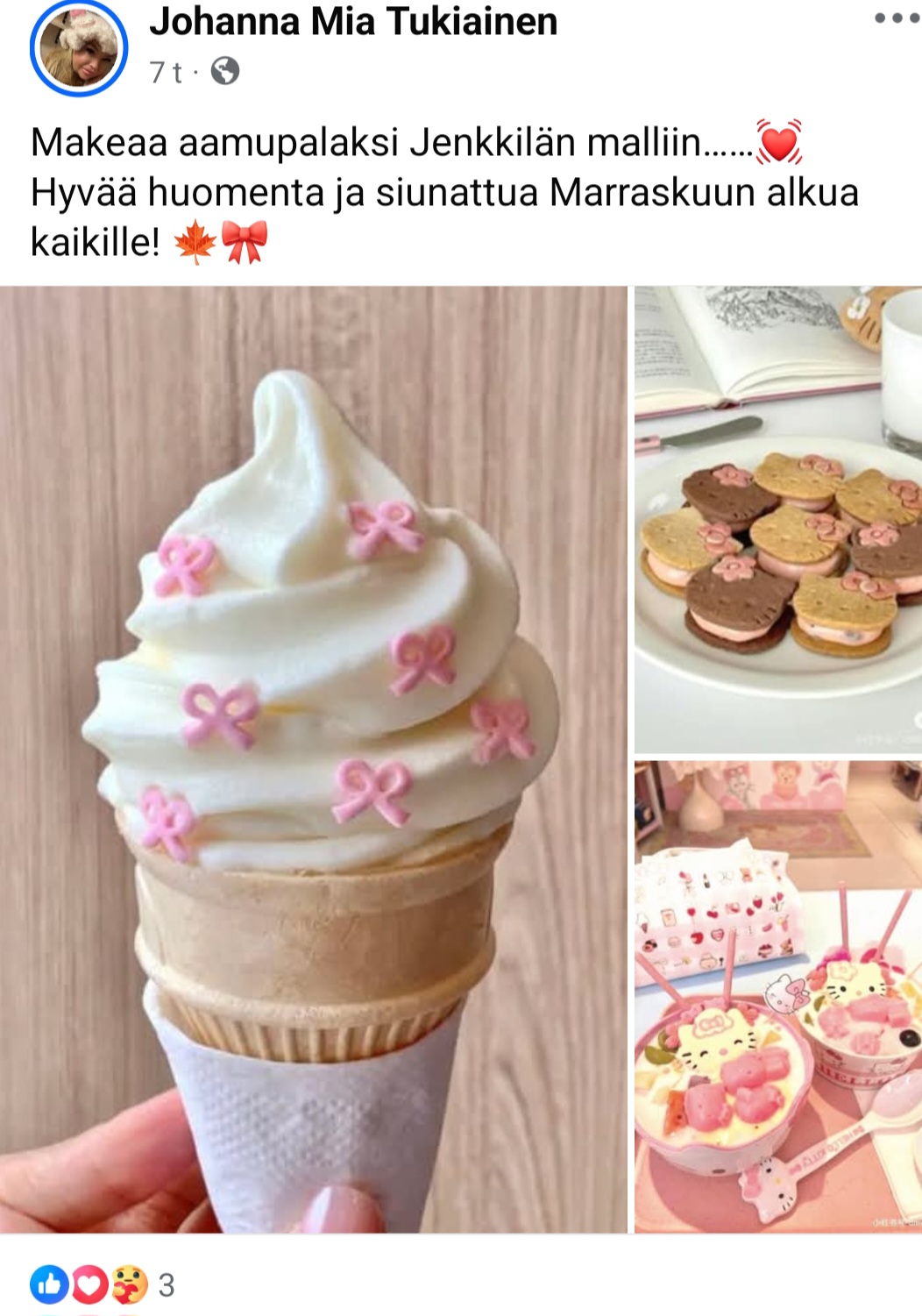
Task: View the ice cream cone photo
Action: pos(313,759)
